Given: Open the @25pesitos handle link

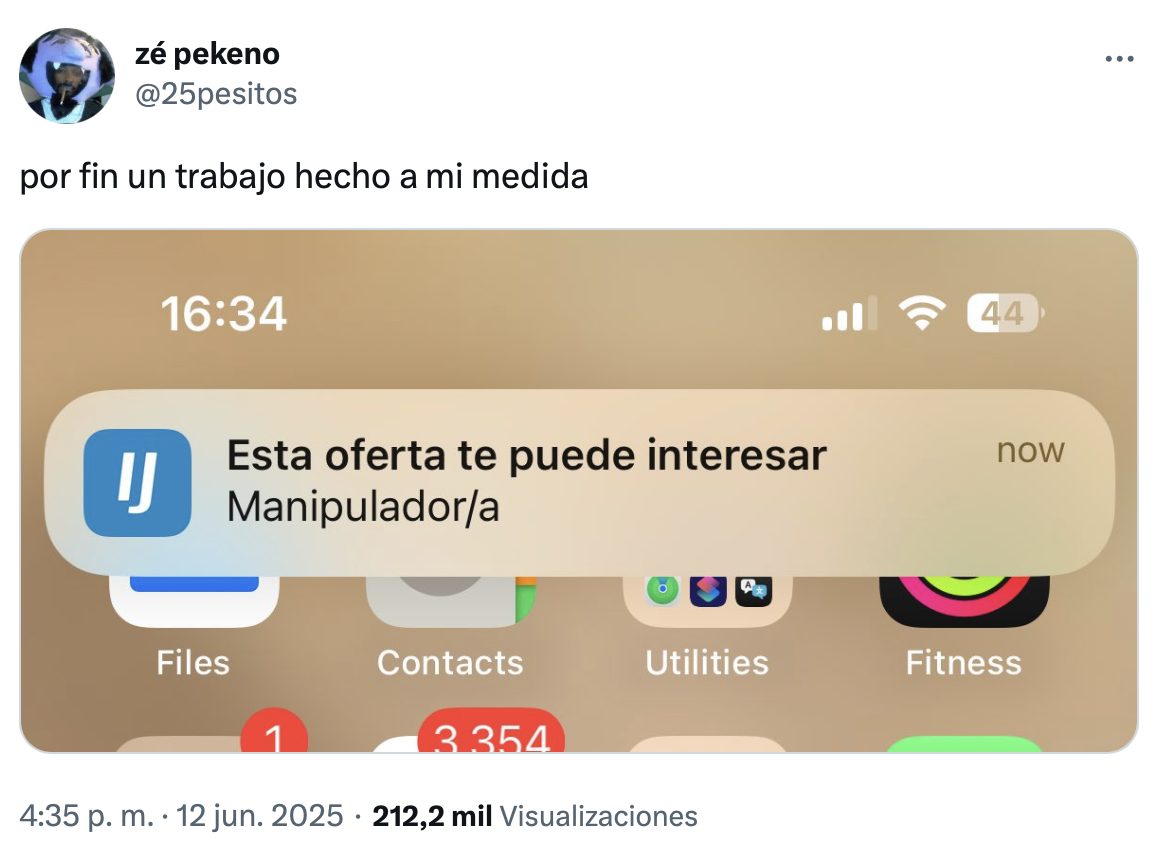Looking at the screenshot, I should tap(215, 93).
